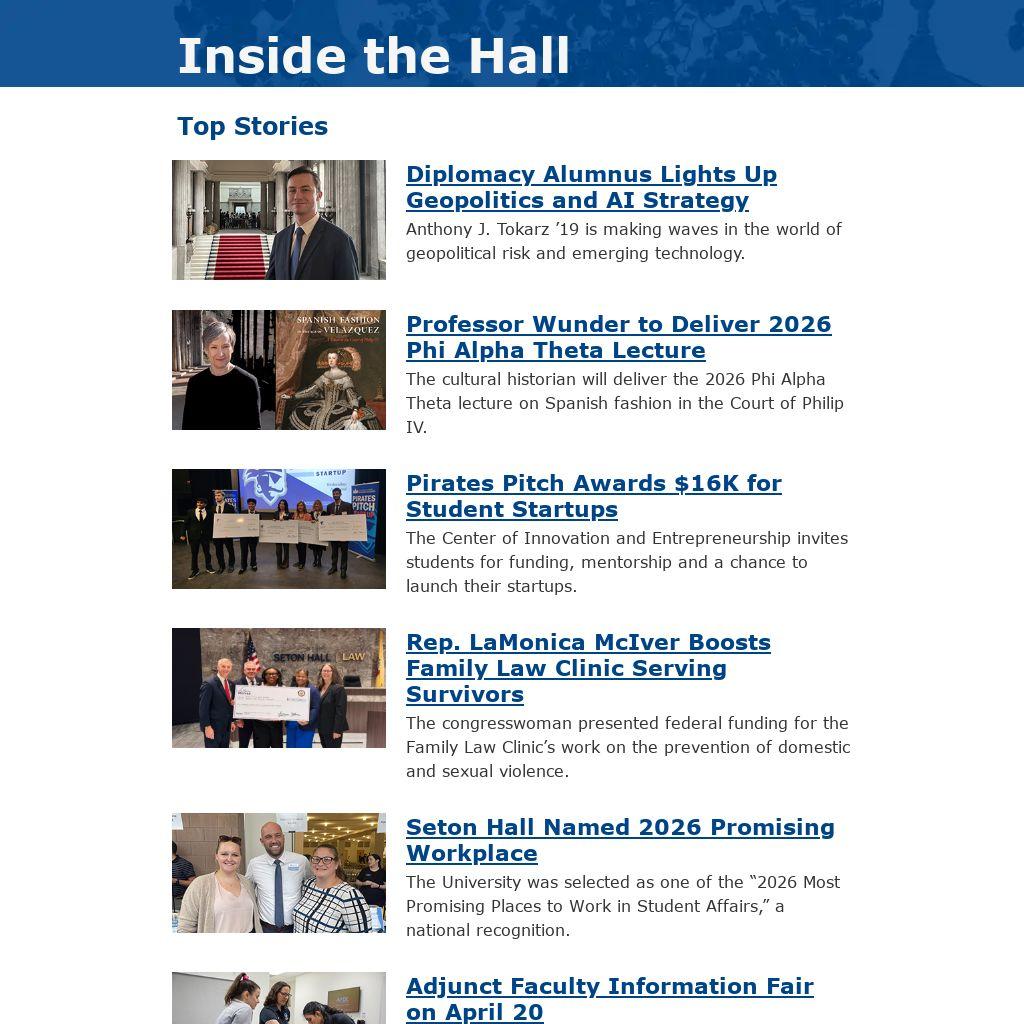Read about Professor Wunder's Phi Alpha Theta Lecture
The width and height of the screenshot is (1024, 1024).
pos(618,337)
